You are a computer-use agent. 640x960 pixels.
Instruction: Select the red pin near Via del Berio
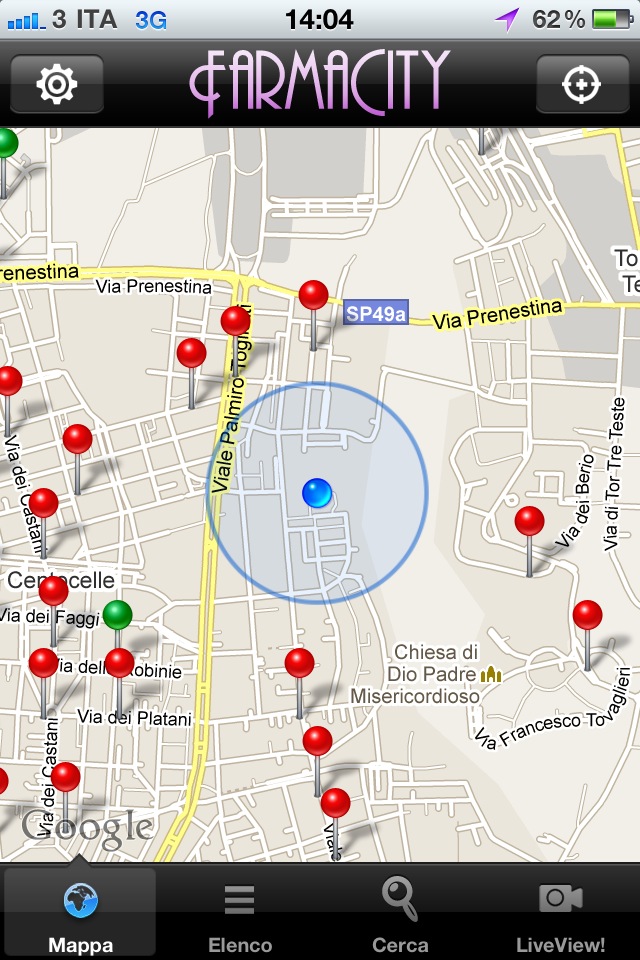[529, 522]
